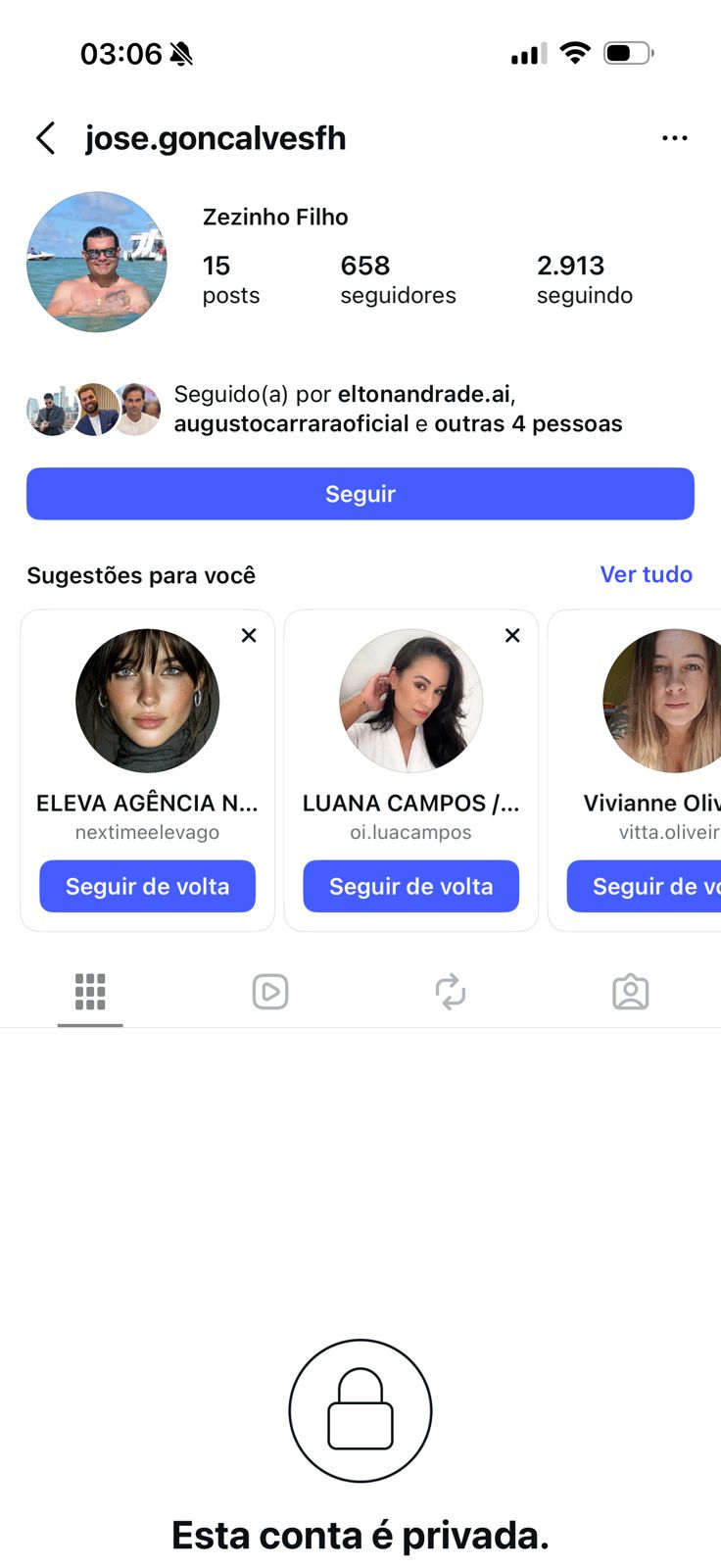
Task: Open Ver tudo suggestions link
Action: [646, 574]
